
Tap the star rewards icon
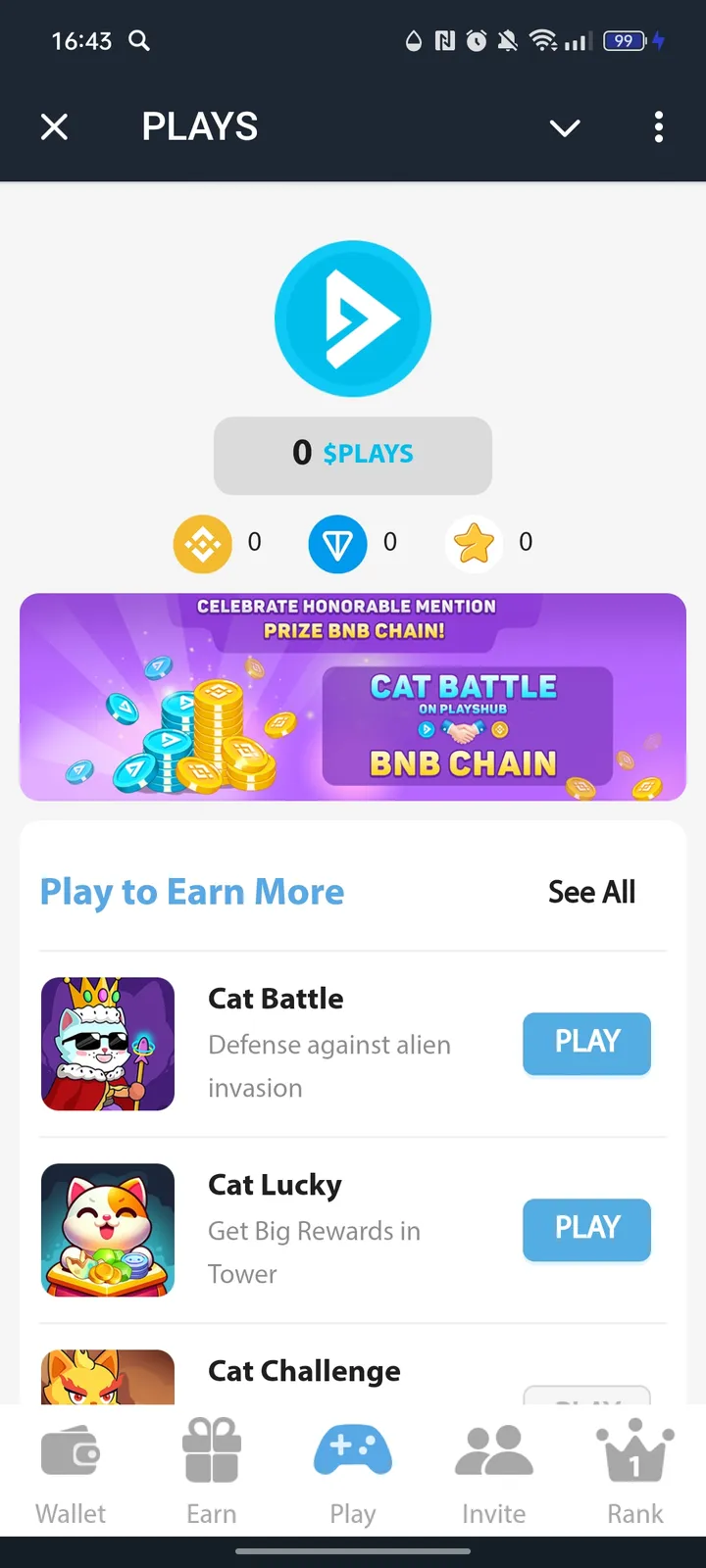click(474, 542)
